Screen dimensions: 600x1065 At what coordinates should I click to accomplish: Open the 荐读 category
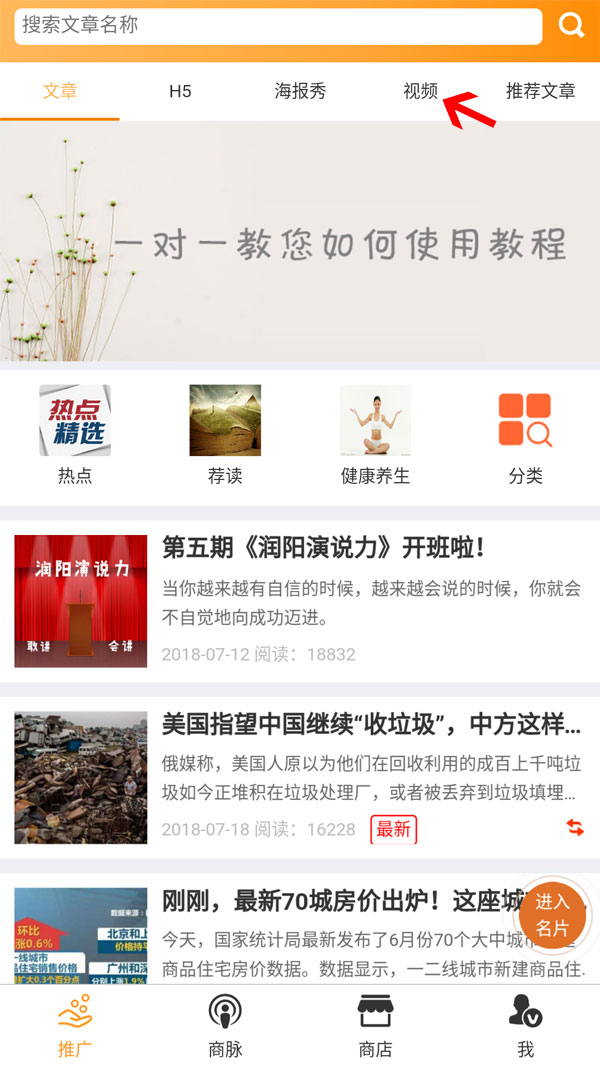click(x=225, y=435)
